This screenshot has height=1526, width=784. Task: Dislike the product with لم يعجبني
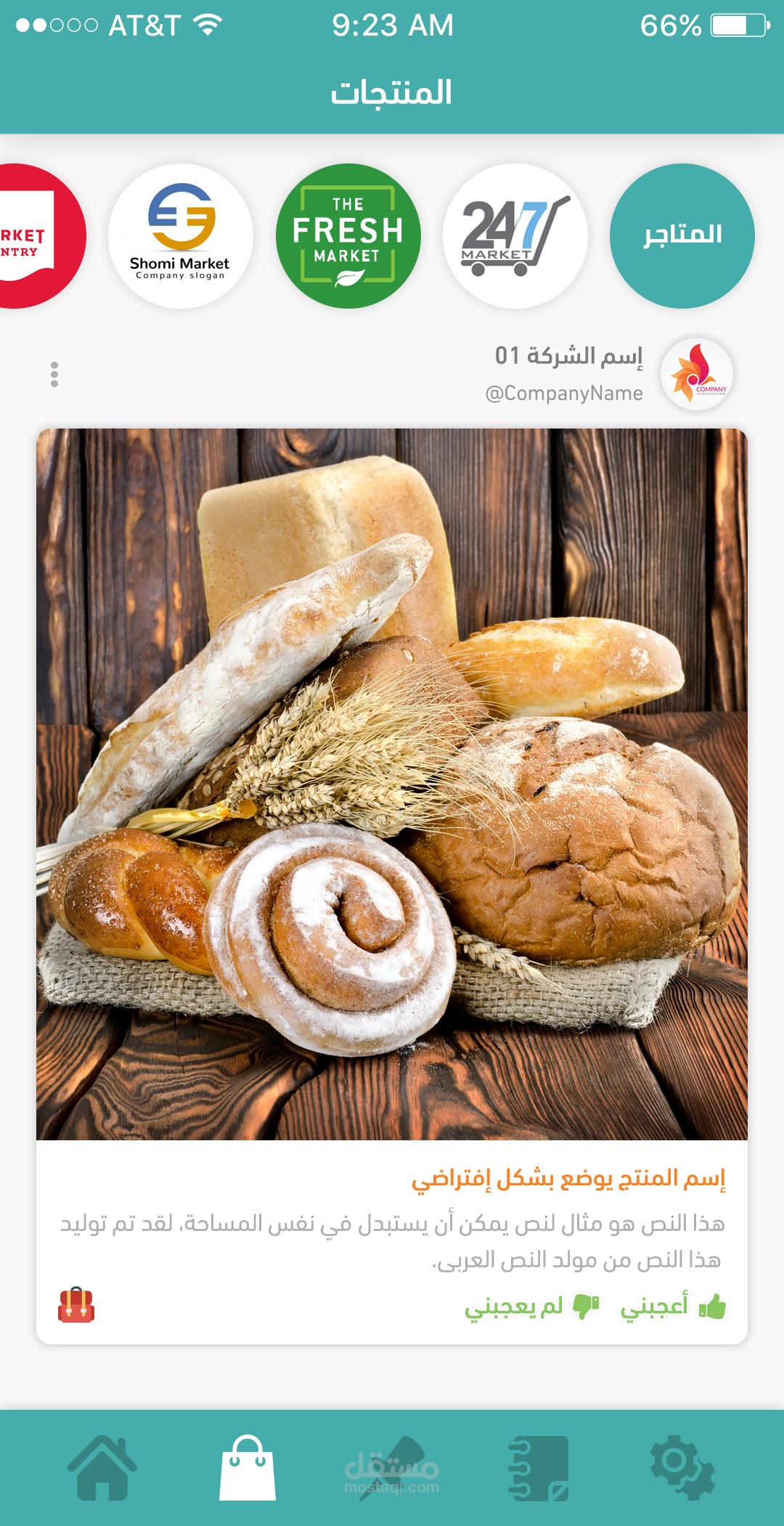[532, 1306]
